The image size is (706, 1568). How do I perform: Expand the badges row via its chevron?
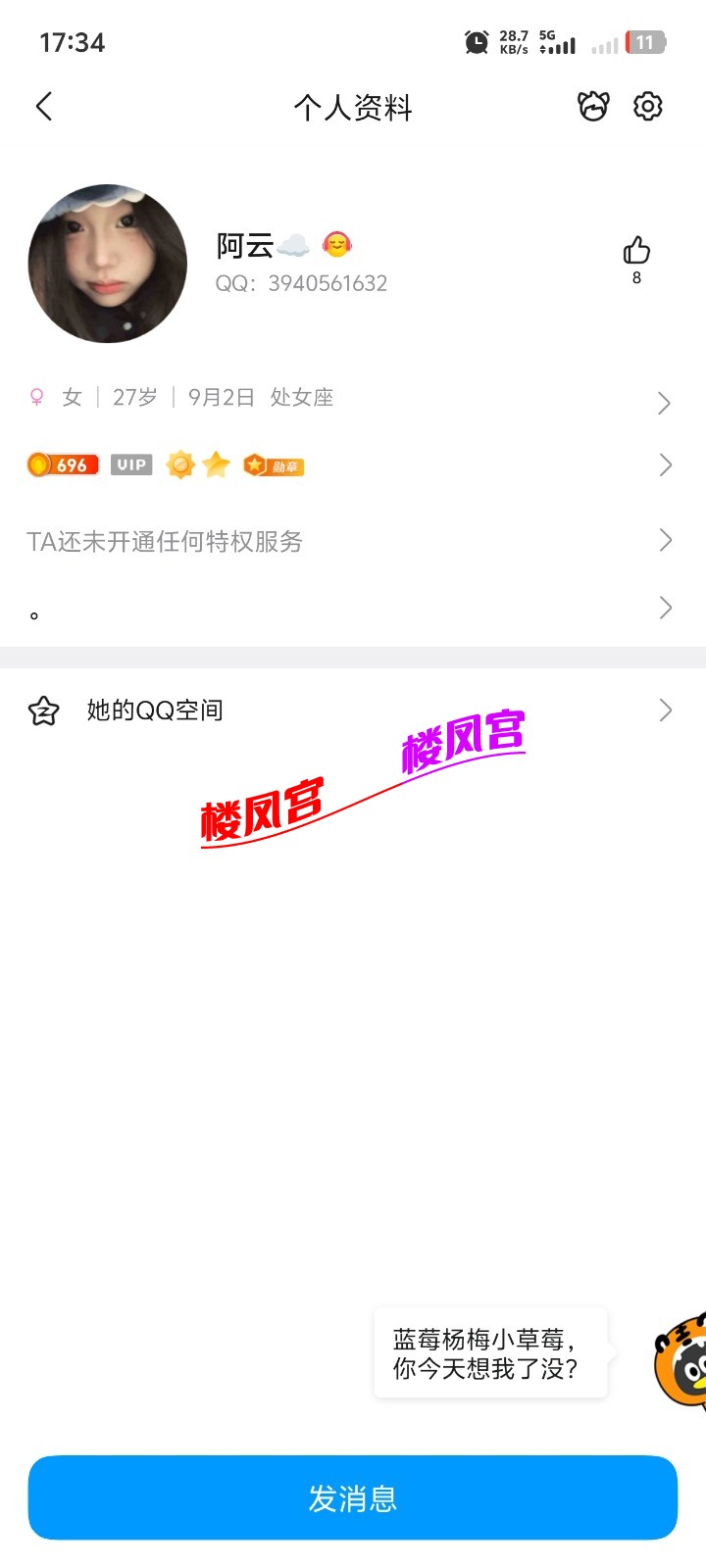point(664,465)
